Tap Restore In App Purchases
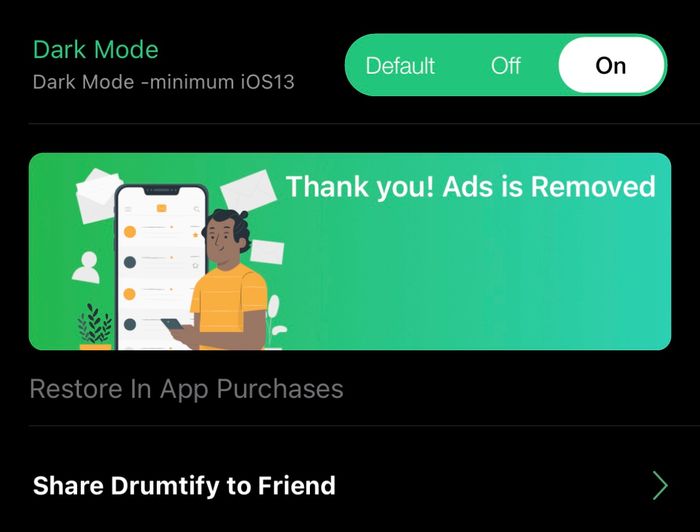 pyautogui.click(x=187, y=389)
